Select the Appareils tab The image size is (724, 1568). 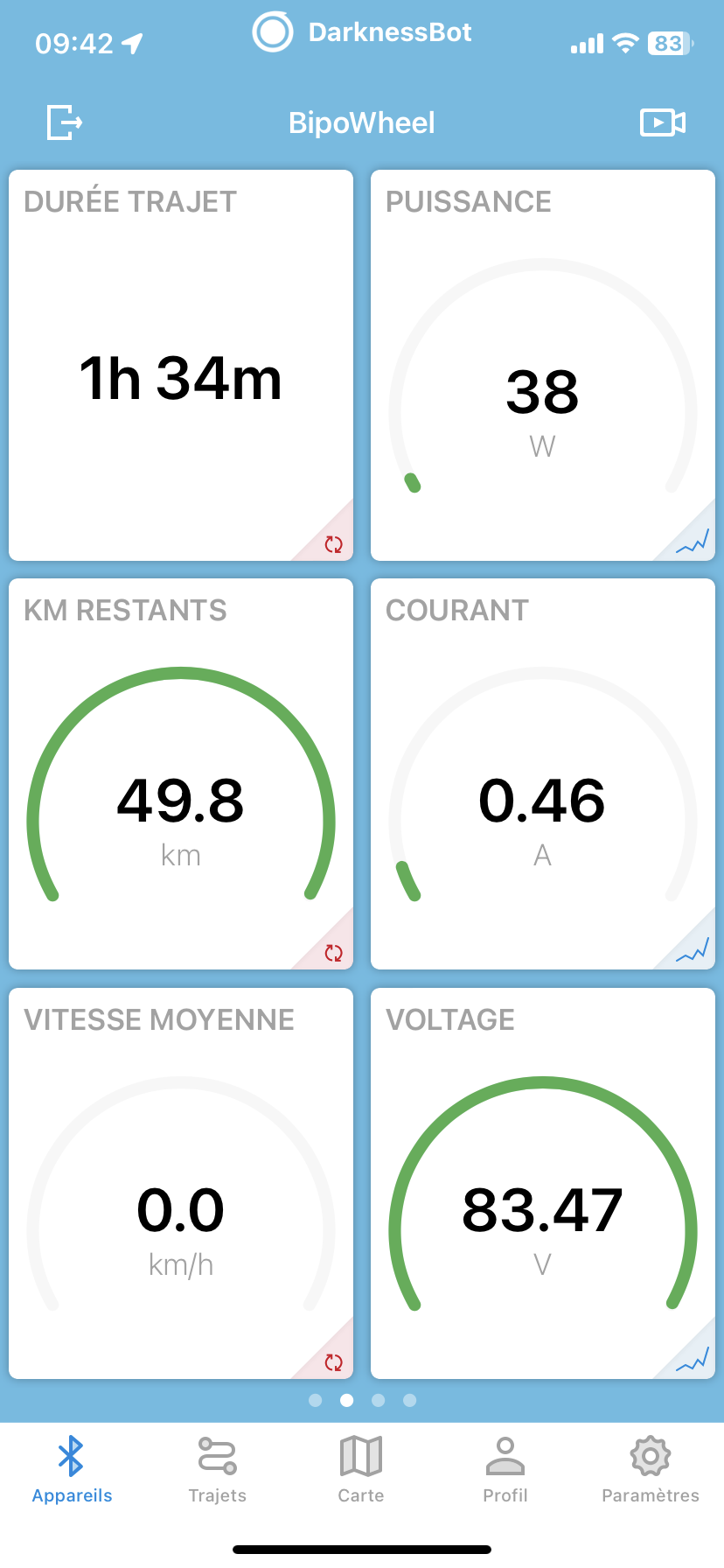coord(72,1469)
